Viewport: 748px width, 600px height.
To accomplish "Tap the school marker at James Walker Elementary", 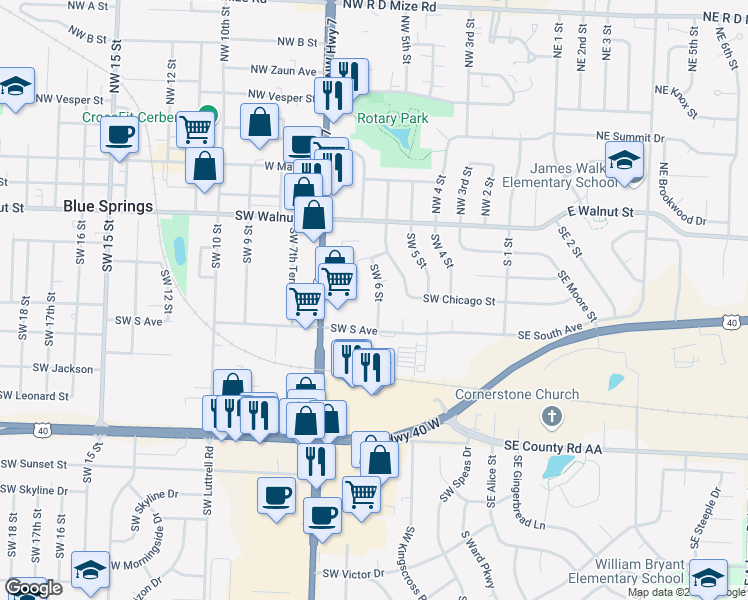I will (624, 160).
